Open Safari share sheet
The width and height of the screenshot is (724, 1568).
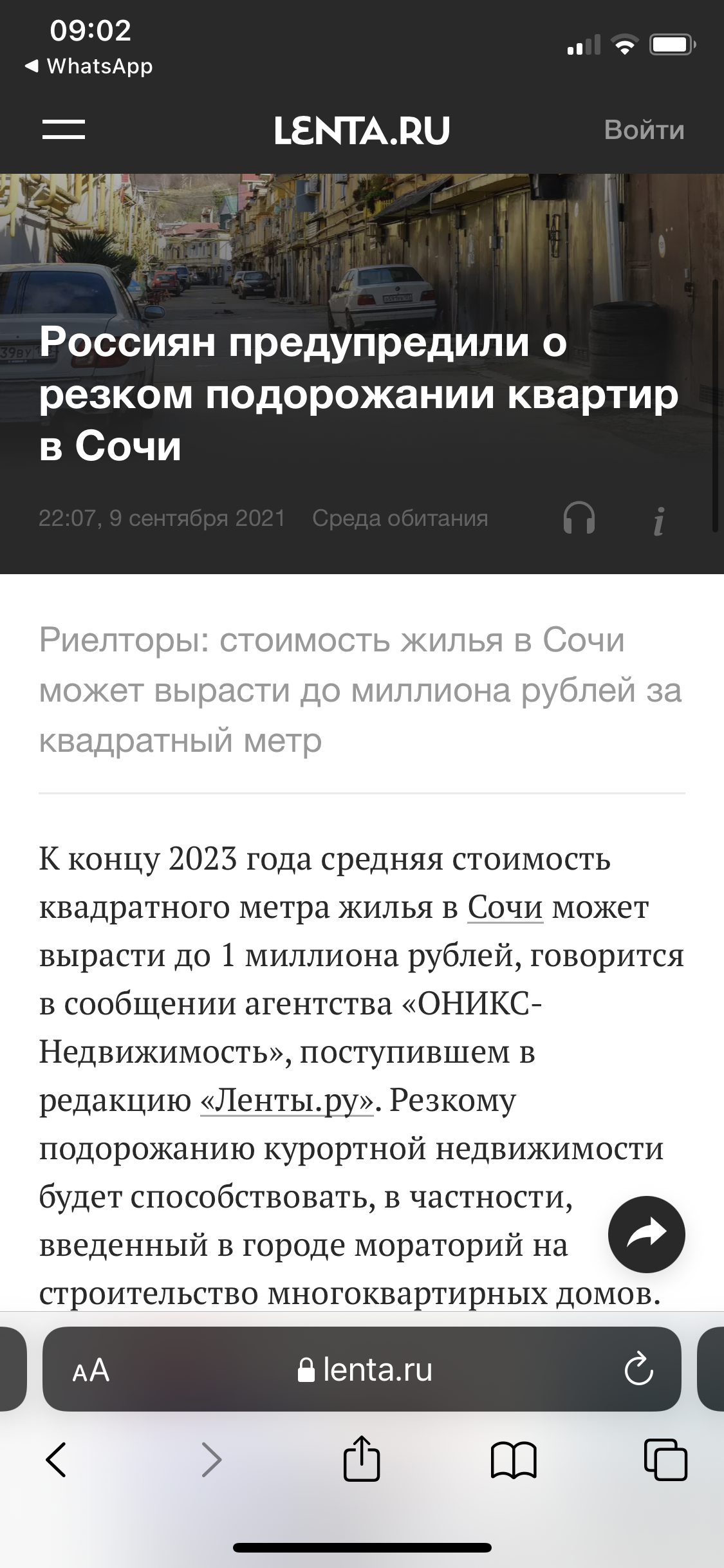coord(362,1459)
